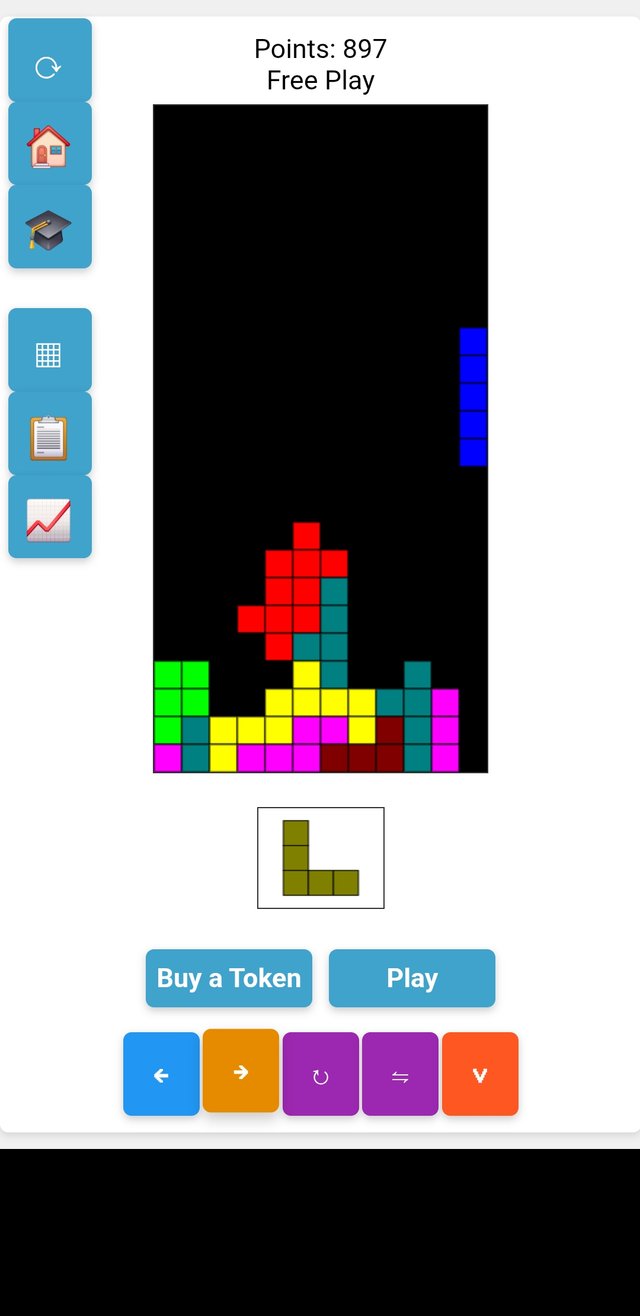
Task: Drop the piece with down arrow
Action: click(480, 1075)
